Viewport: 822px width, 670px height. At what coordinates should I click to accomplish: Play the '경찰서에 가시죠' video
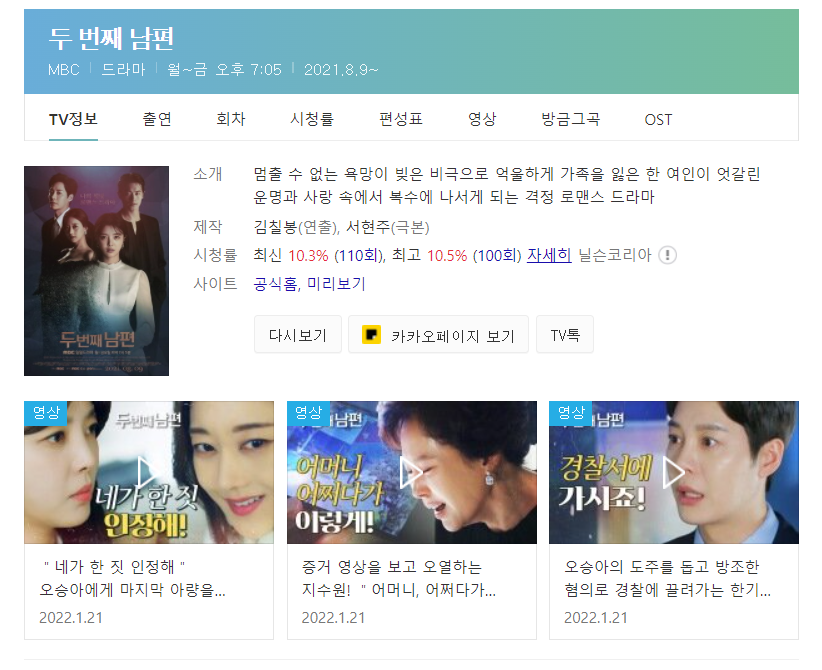673,472
